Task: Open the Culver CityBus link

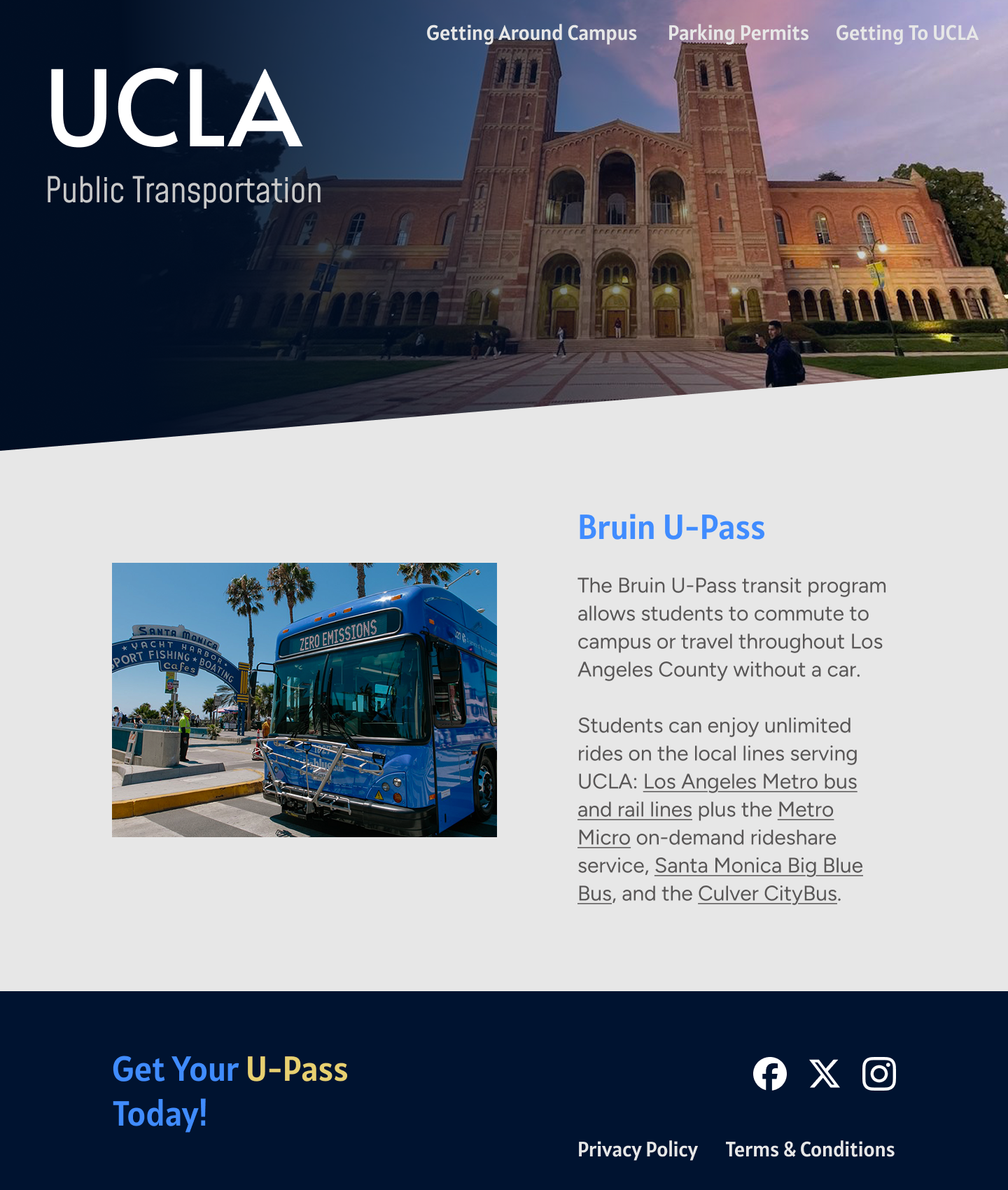Action: tap(767, 894)
